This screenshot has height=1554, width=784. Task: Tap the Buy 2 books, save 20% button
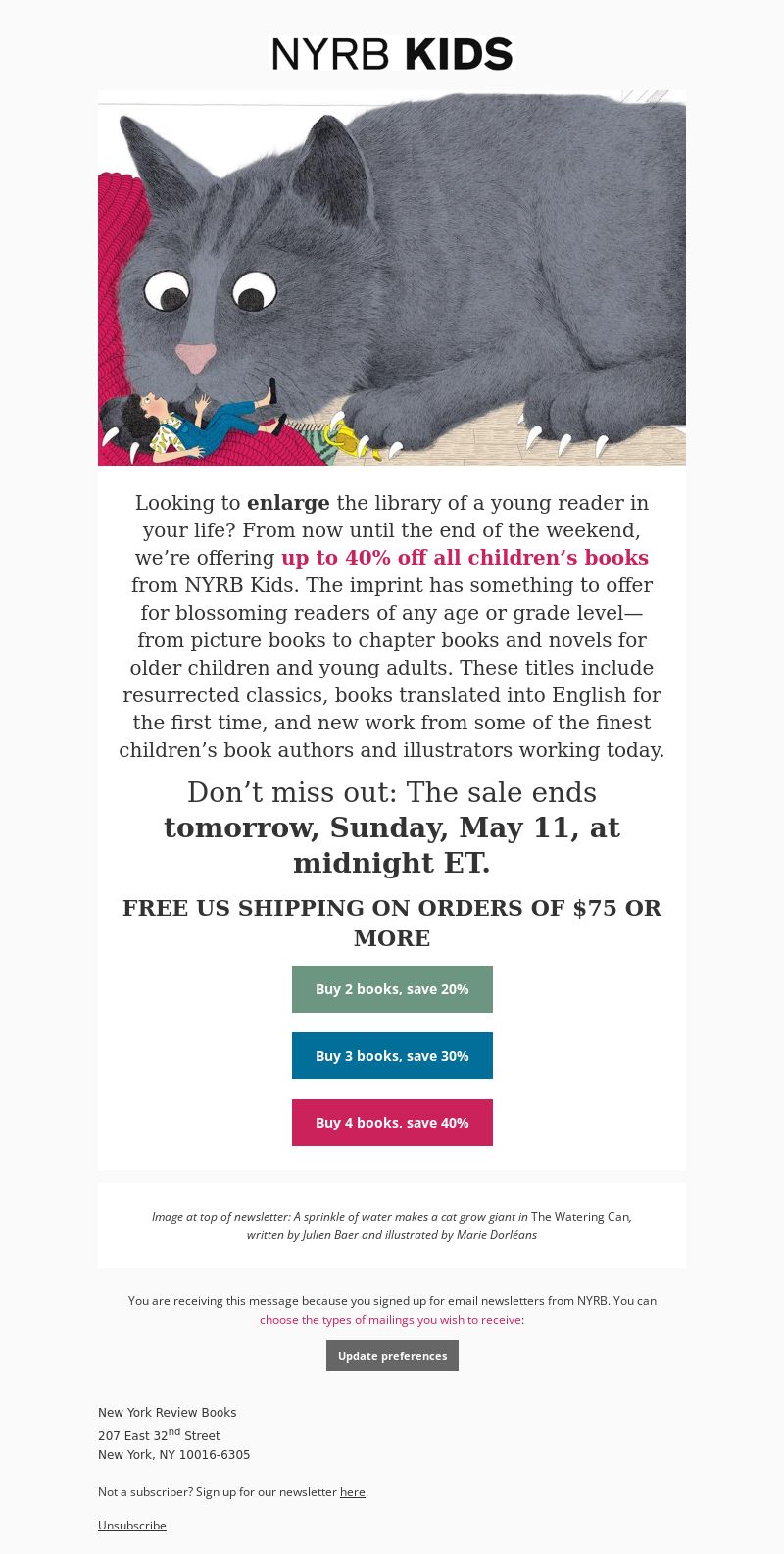pyautogui.click(x=392, y=989)
